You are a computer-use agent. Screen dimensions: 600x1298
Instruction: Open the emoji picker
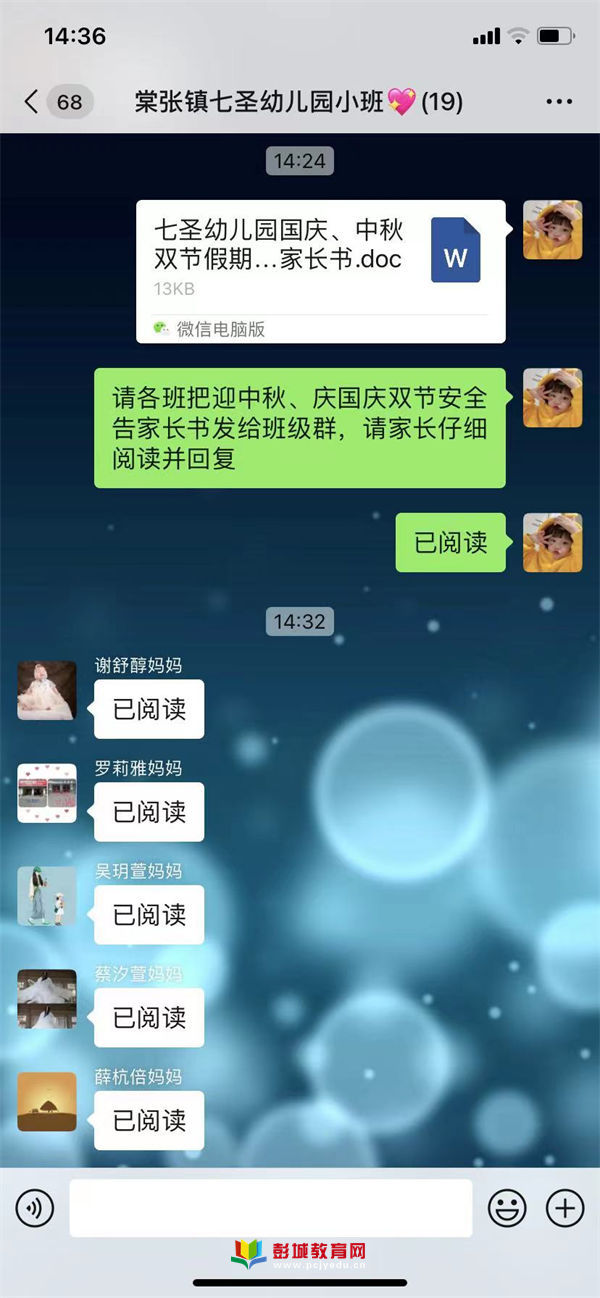tap(507, 1209)
